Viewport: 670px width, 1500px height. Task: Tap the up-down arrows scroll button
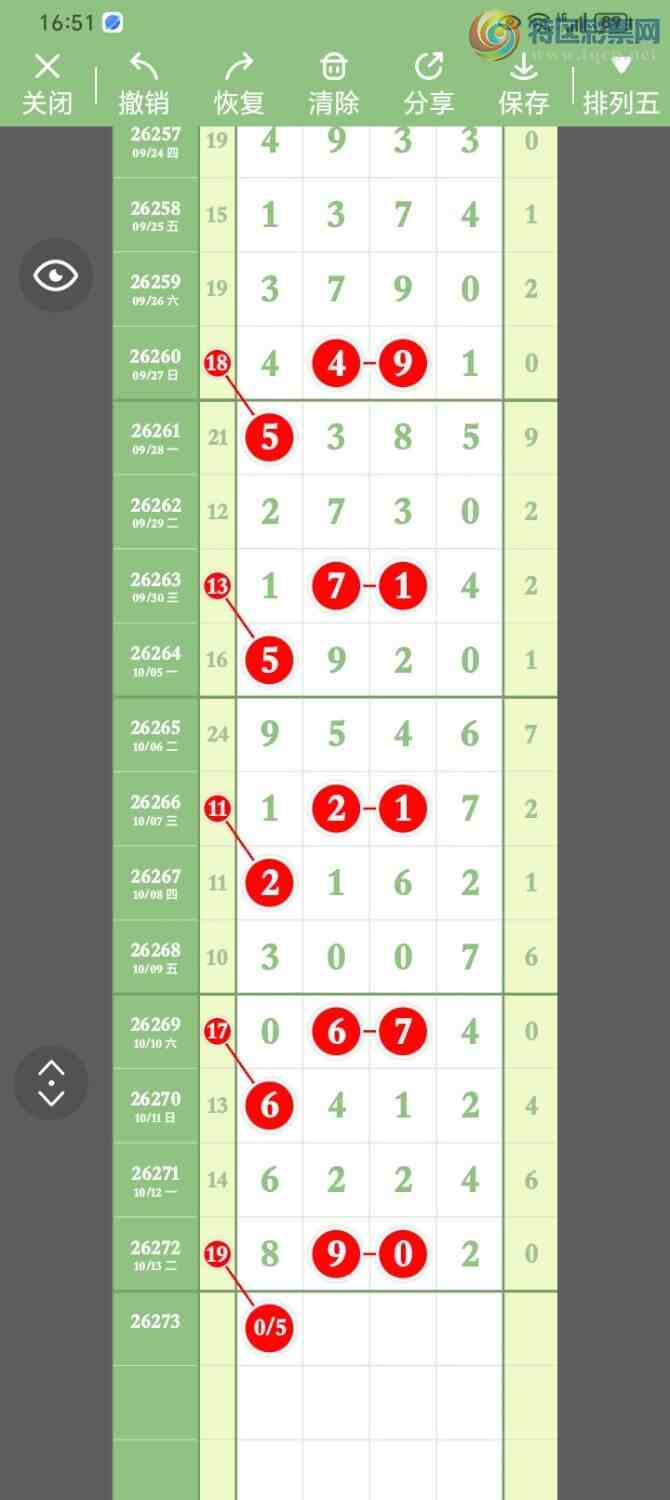pyautogui.click(x=51, y=1082)
